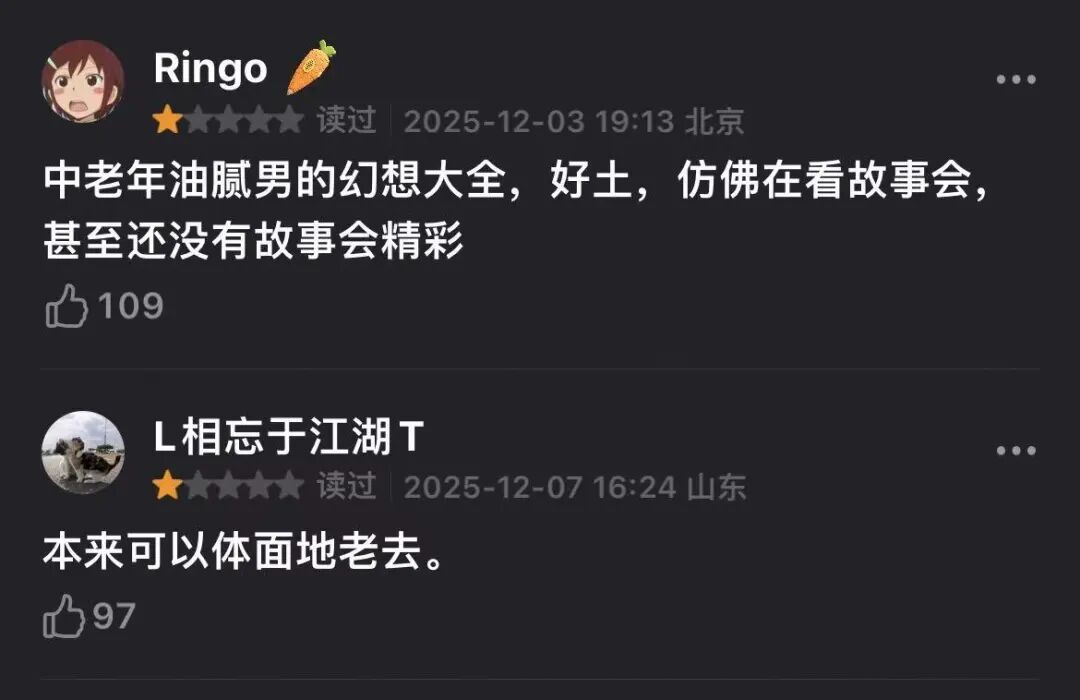Open L相忘于江湖T's profile avatar
The height and width of the screenshot is (700, 1080).
(x=83, y=452)
